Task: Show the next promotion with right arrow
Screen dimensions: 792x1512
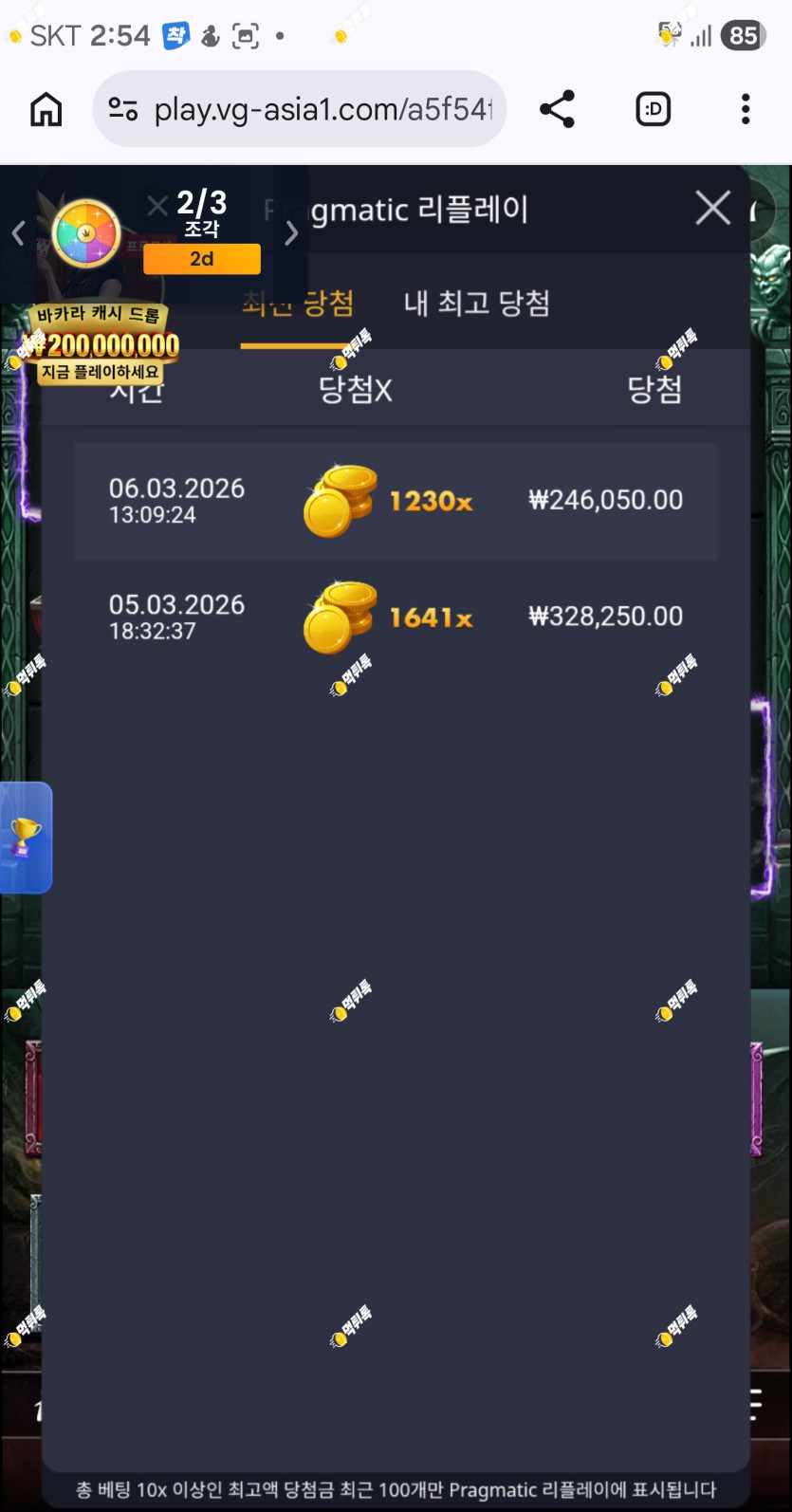Action: (291, 233)
